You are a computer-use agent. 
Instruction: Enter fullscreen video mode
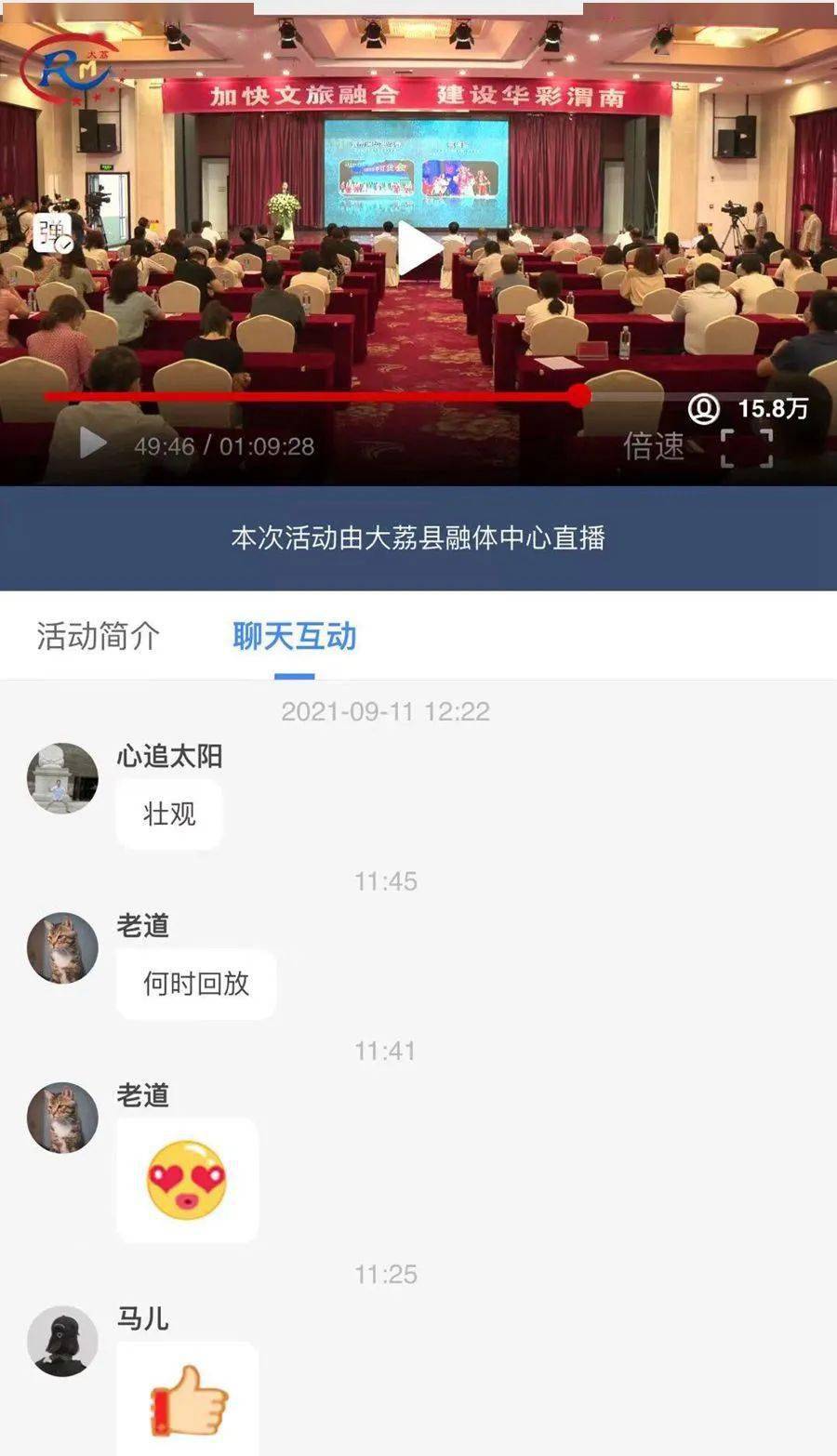click(747, 448)
